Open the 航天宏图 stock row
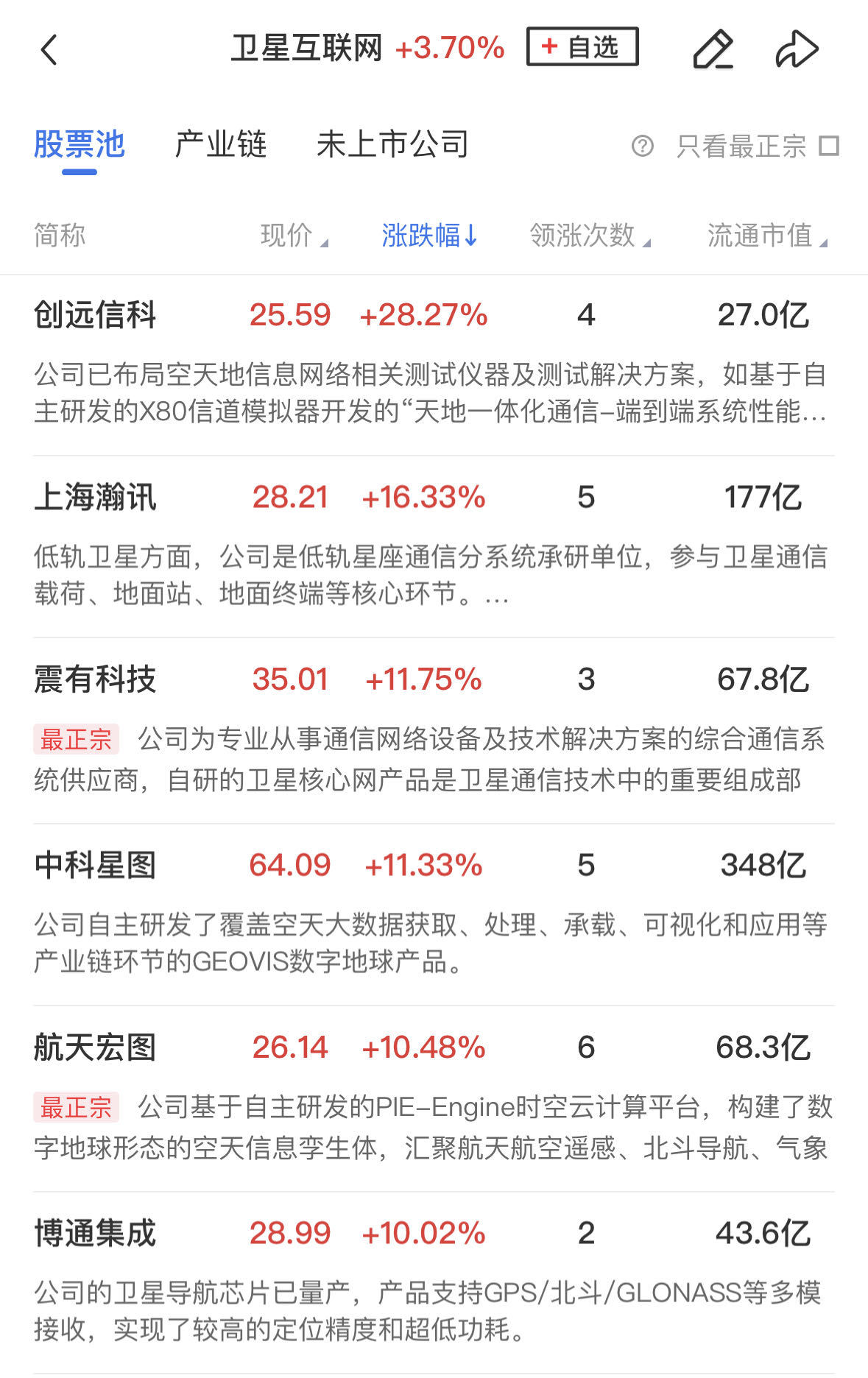The width and height of the screenshot is (868, 1378). coord(96,1047)
